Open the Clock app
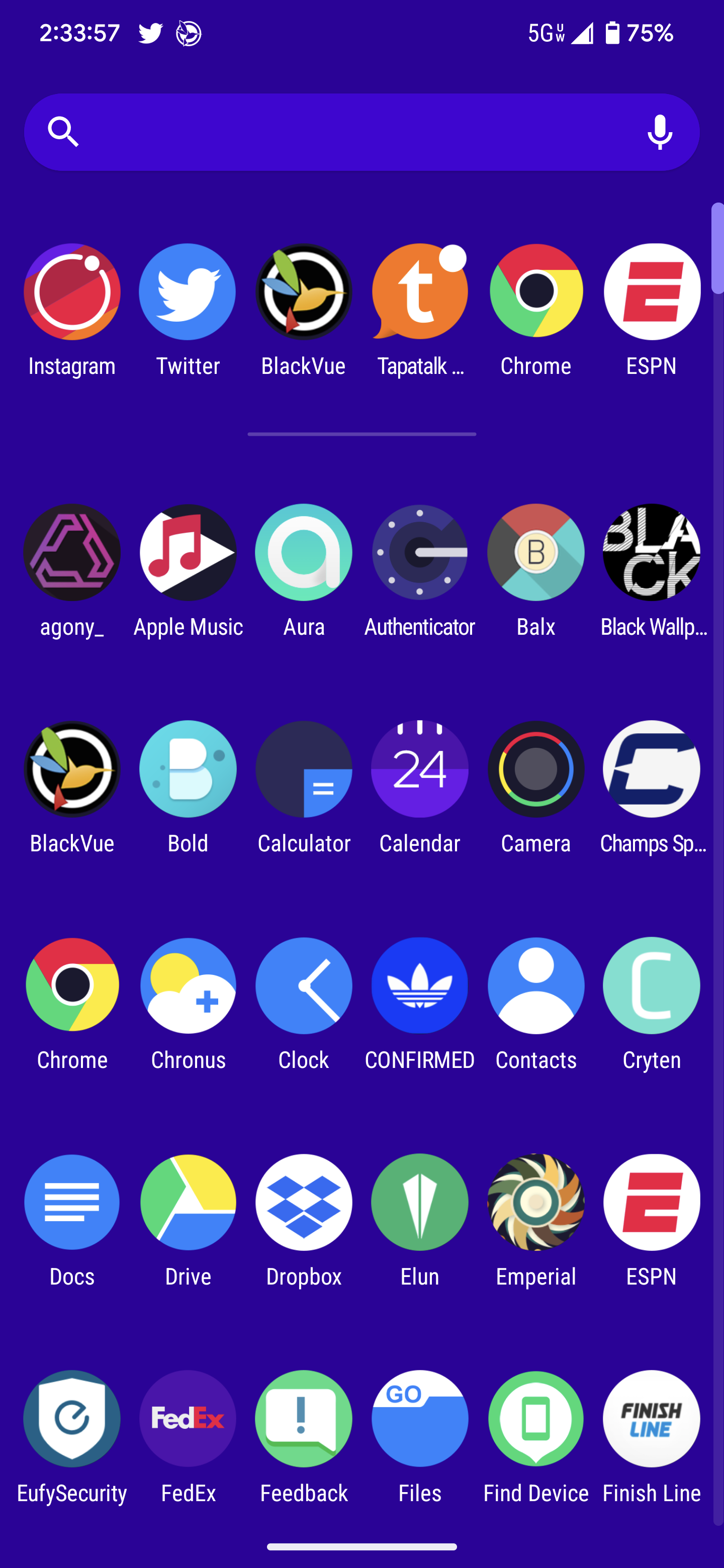 pos(303,986)
